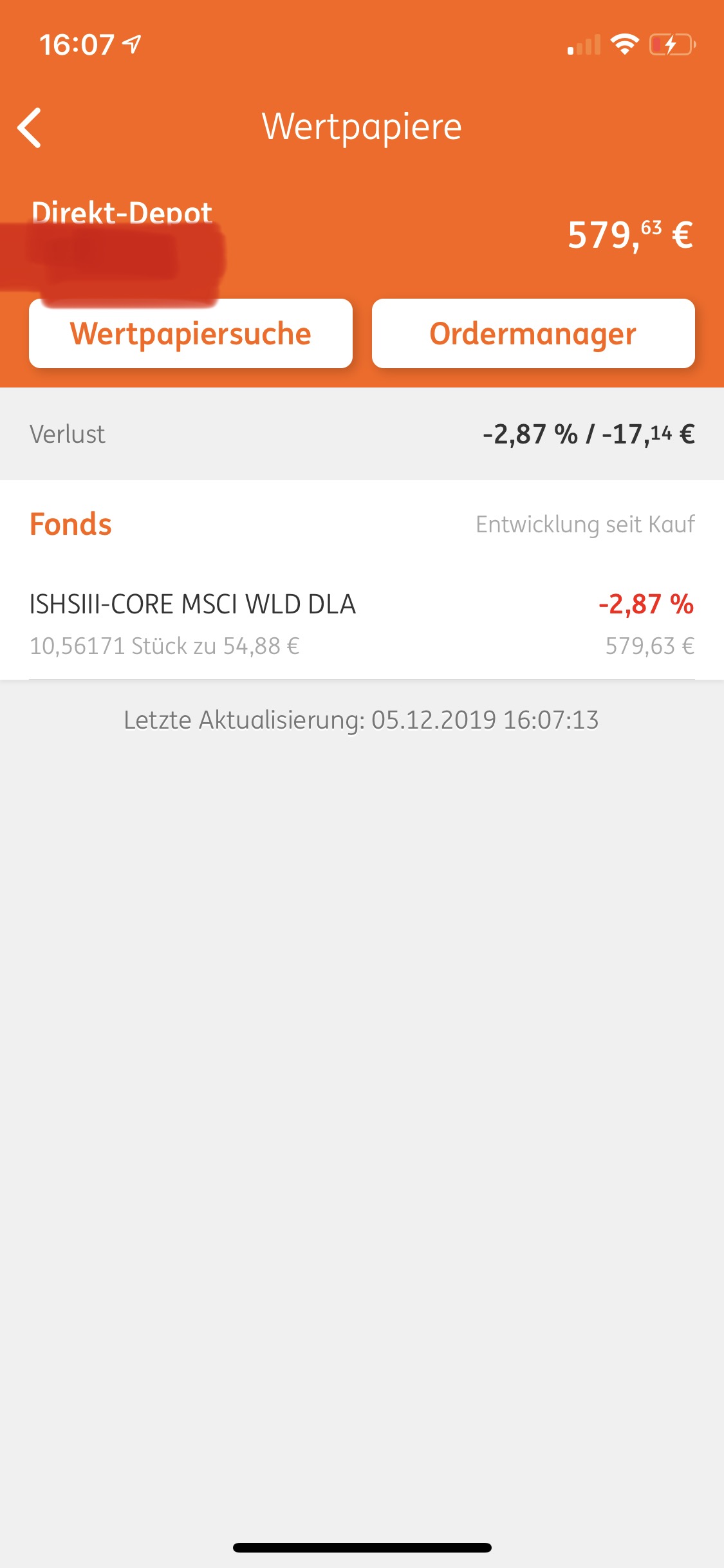Go back using the top-left arrow
Image resolution: width=724 pixels, height=1568 pixels.
point(30,127)
